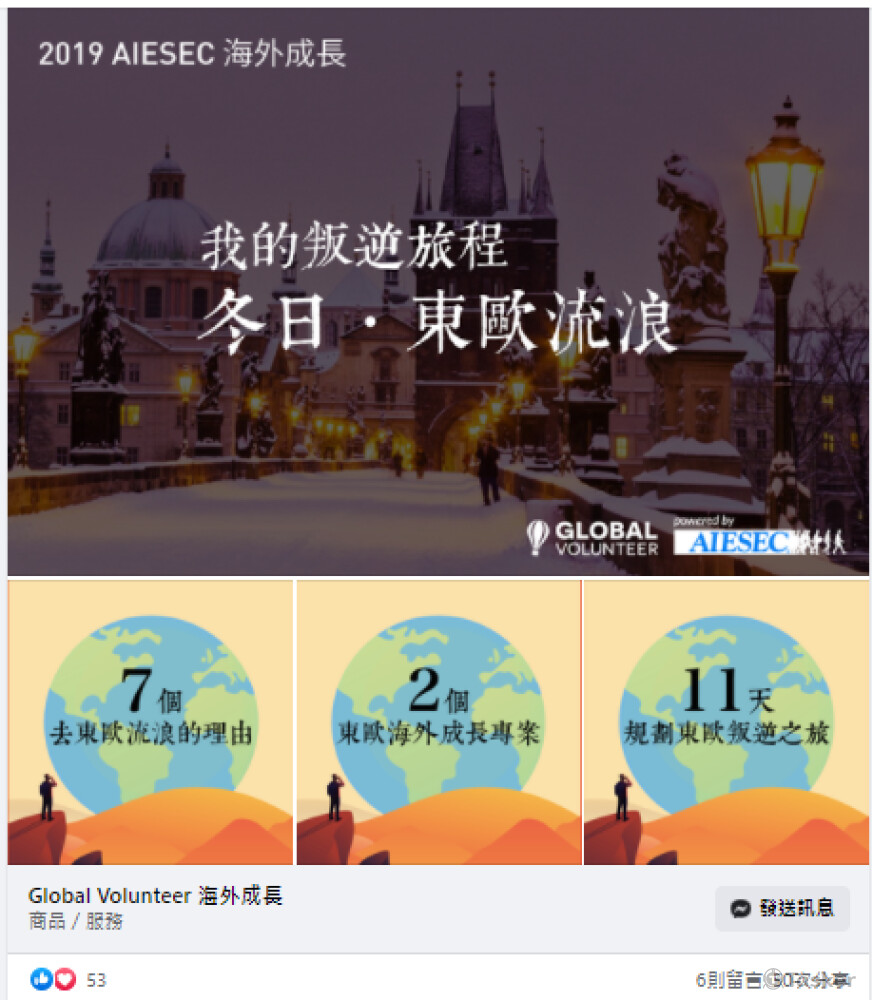
Task: Open the 2個東歐海外成長專案 image
Action: tap(438, 722)
